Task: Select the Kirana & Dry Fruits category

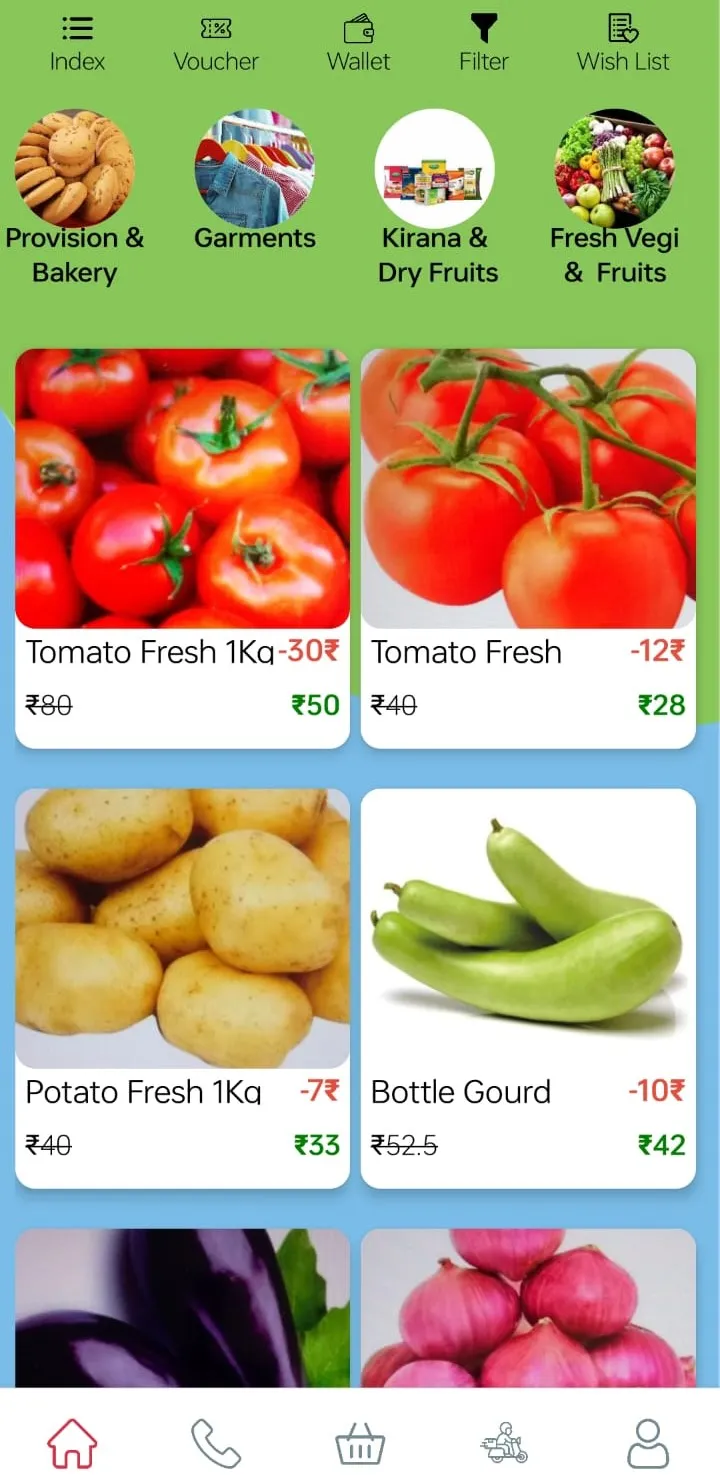Action: pos(436,198)
